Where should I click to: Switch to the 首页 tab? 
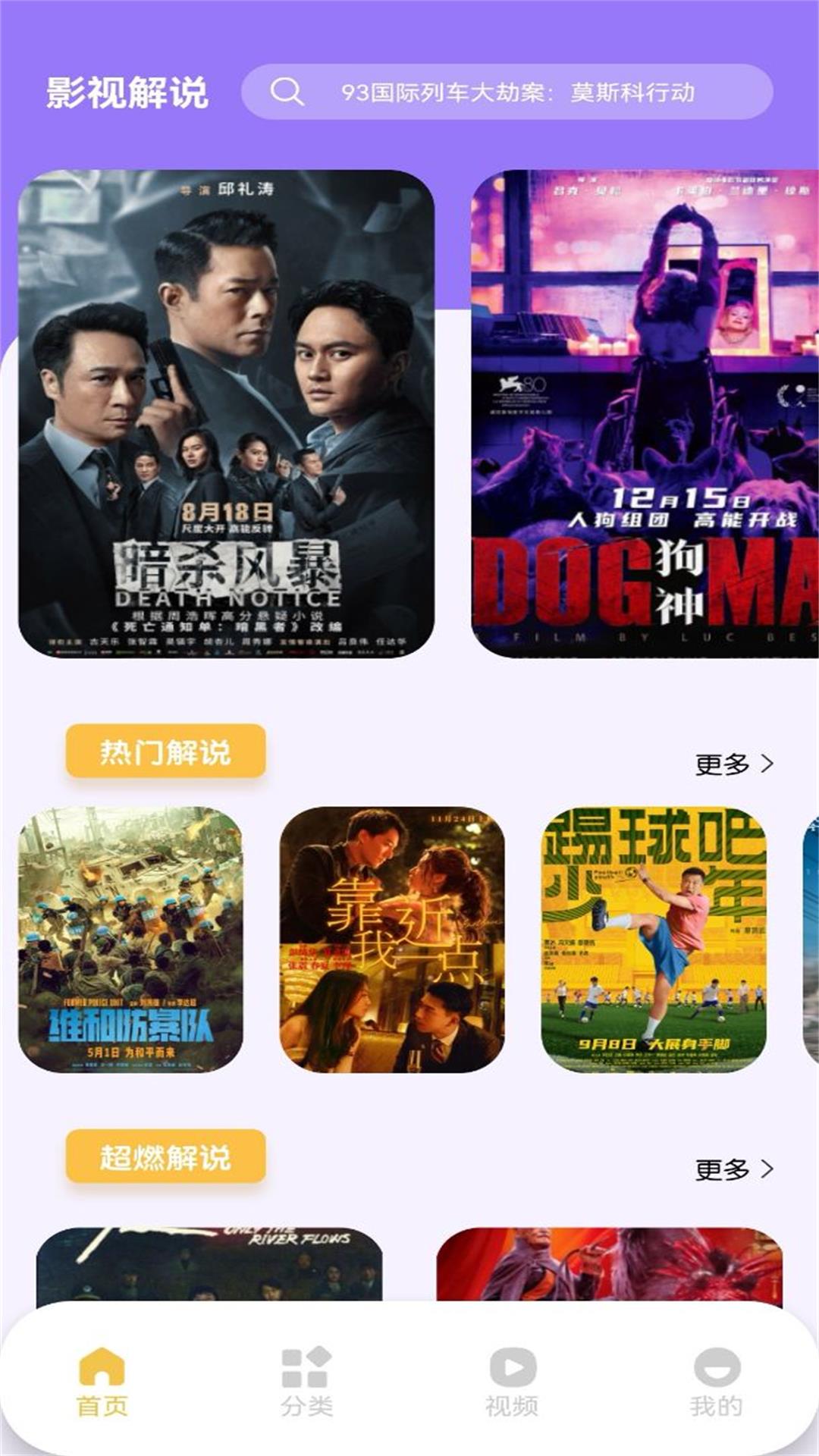pyautogui.click(x=102, y=1382)
